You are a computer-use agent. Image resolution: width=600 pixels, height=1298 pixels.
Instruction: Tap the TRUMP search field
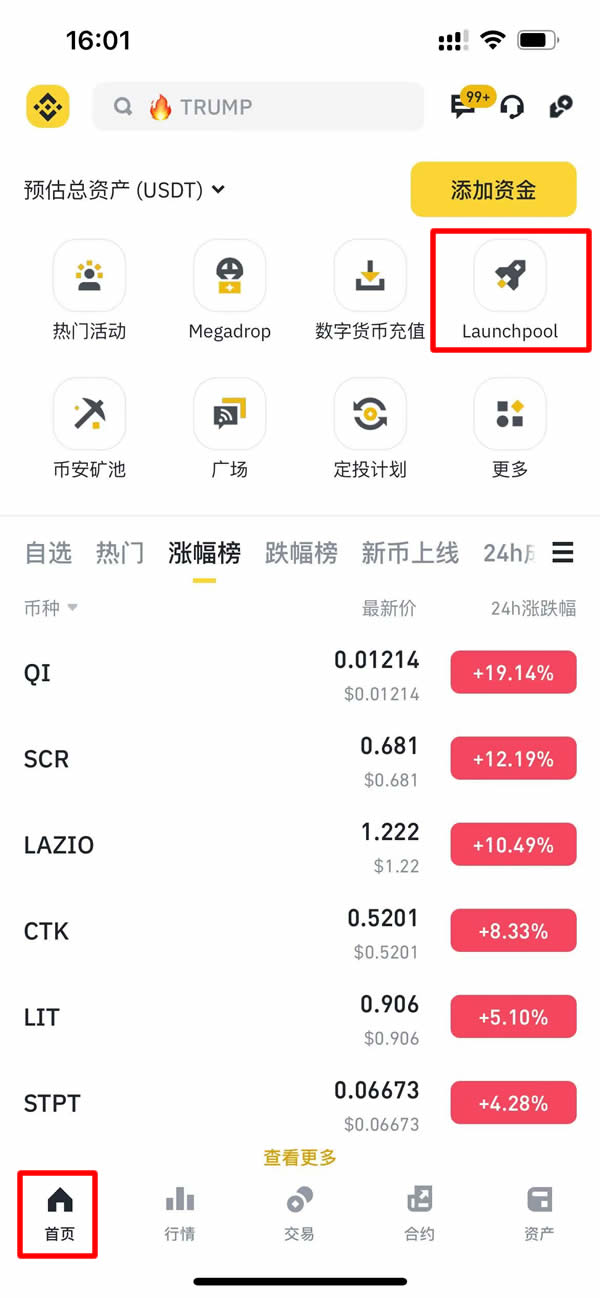click(x=258, y=107)
